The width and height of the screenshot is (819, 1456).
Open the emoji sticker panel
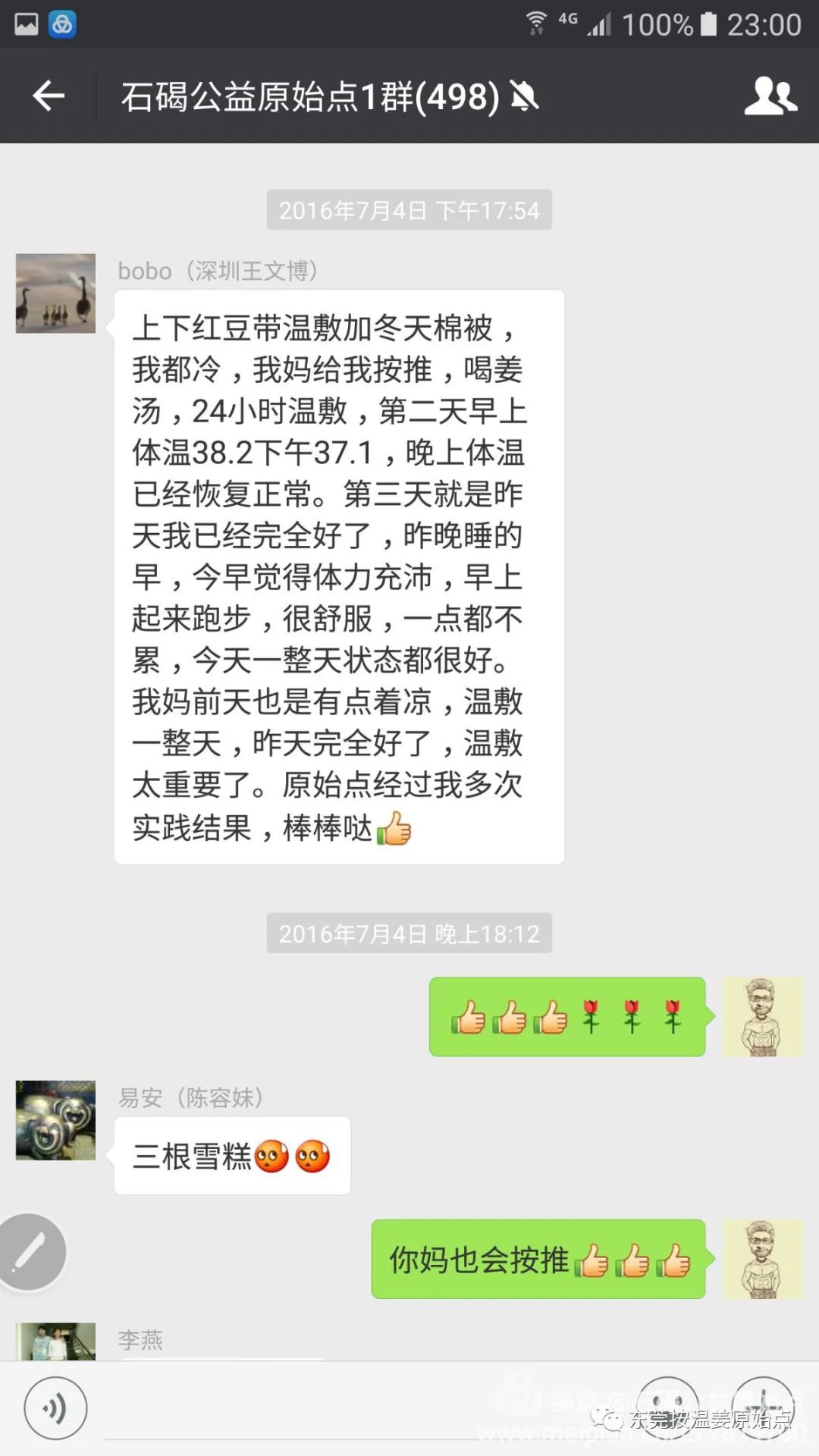click(667, 1409)
